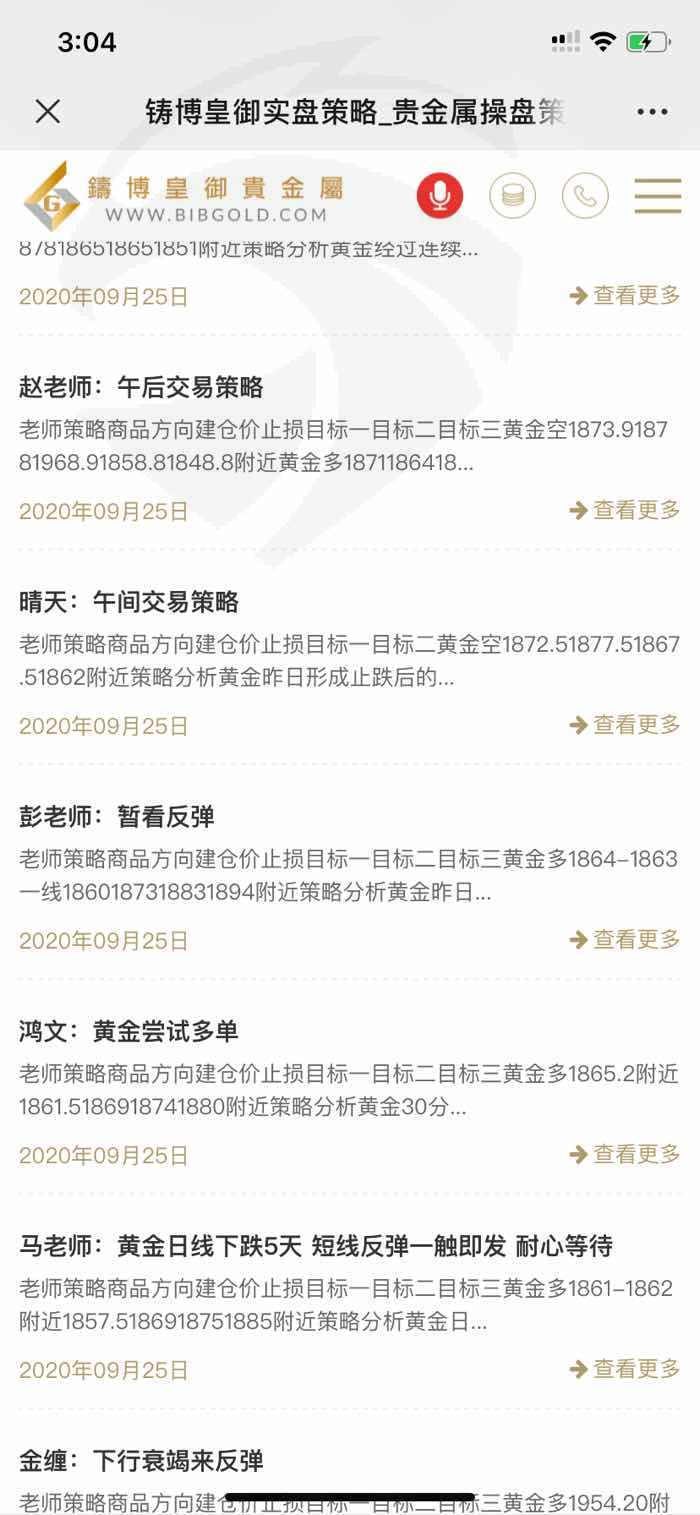The width and height of the screenshot is (700, 1515).
Task: Open article 金缠：下行衰竭来反弹
Action: [141, 1461]
